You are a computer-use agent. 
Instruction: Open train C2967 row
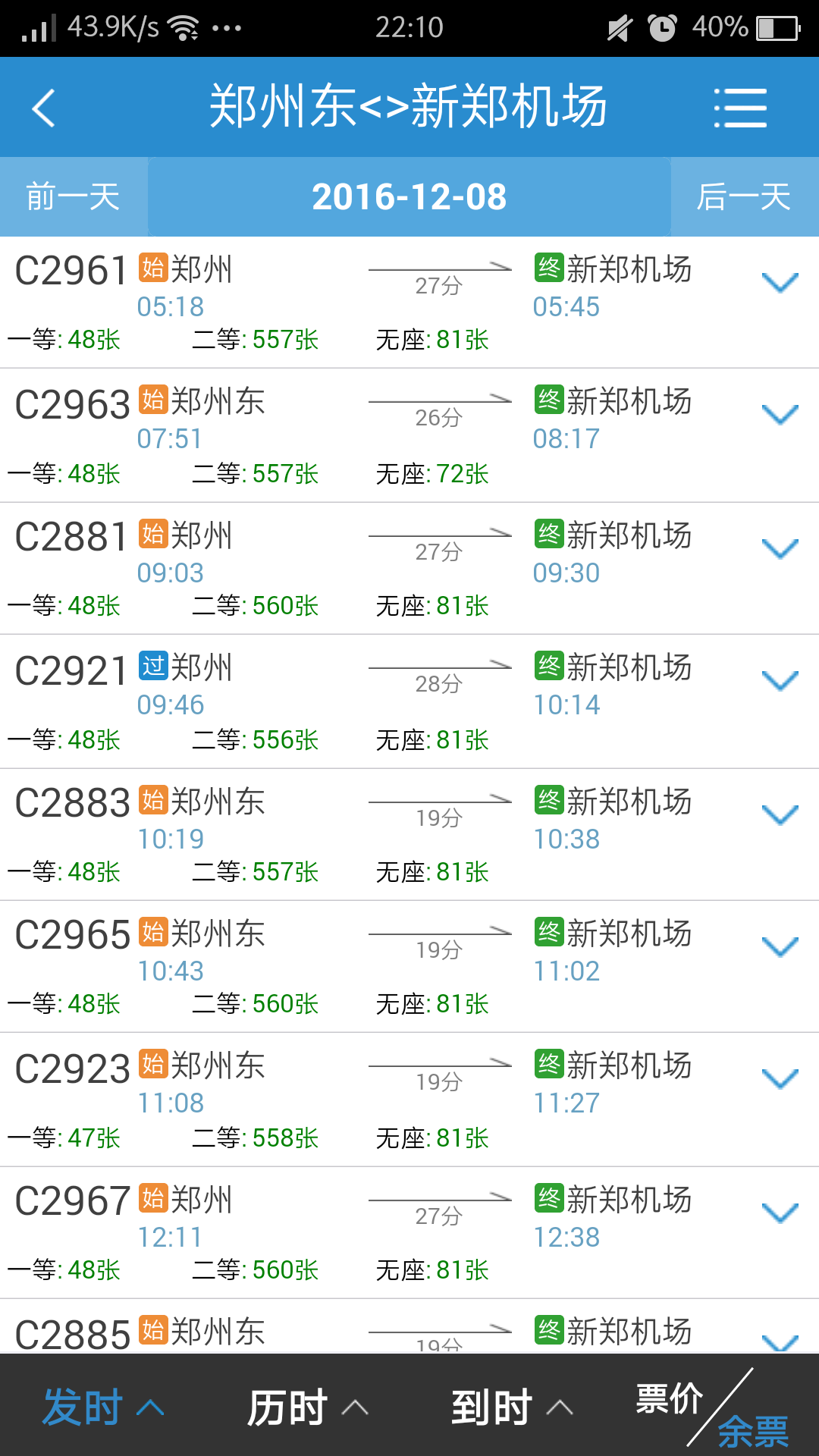point(409,1233)
